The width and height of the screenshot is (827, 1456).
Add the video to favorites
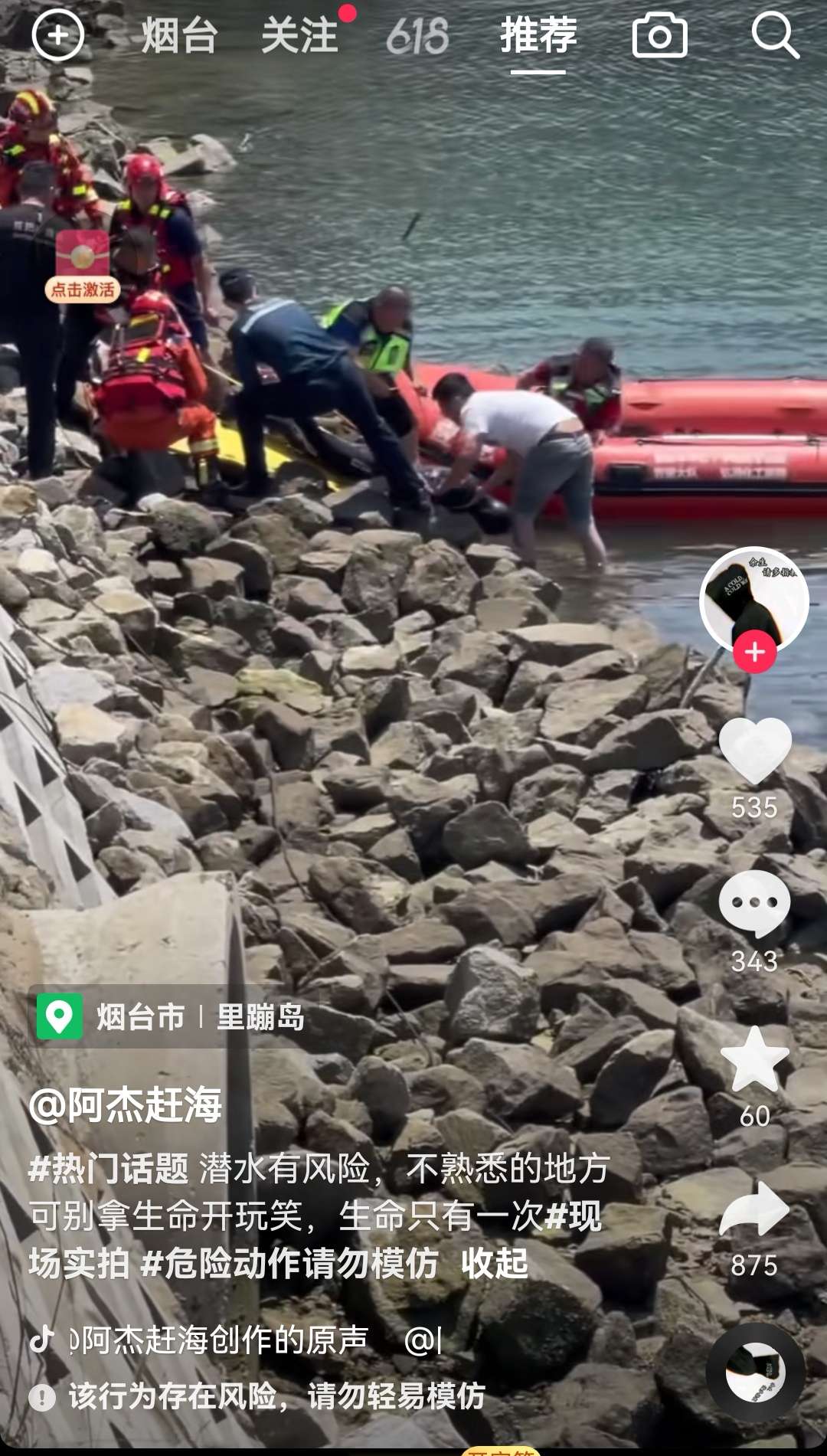[755, 1061]
